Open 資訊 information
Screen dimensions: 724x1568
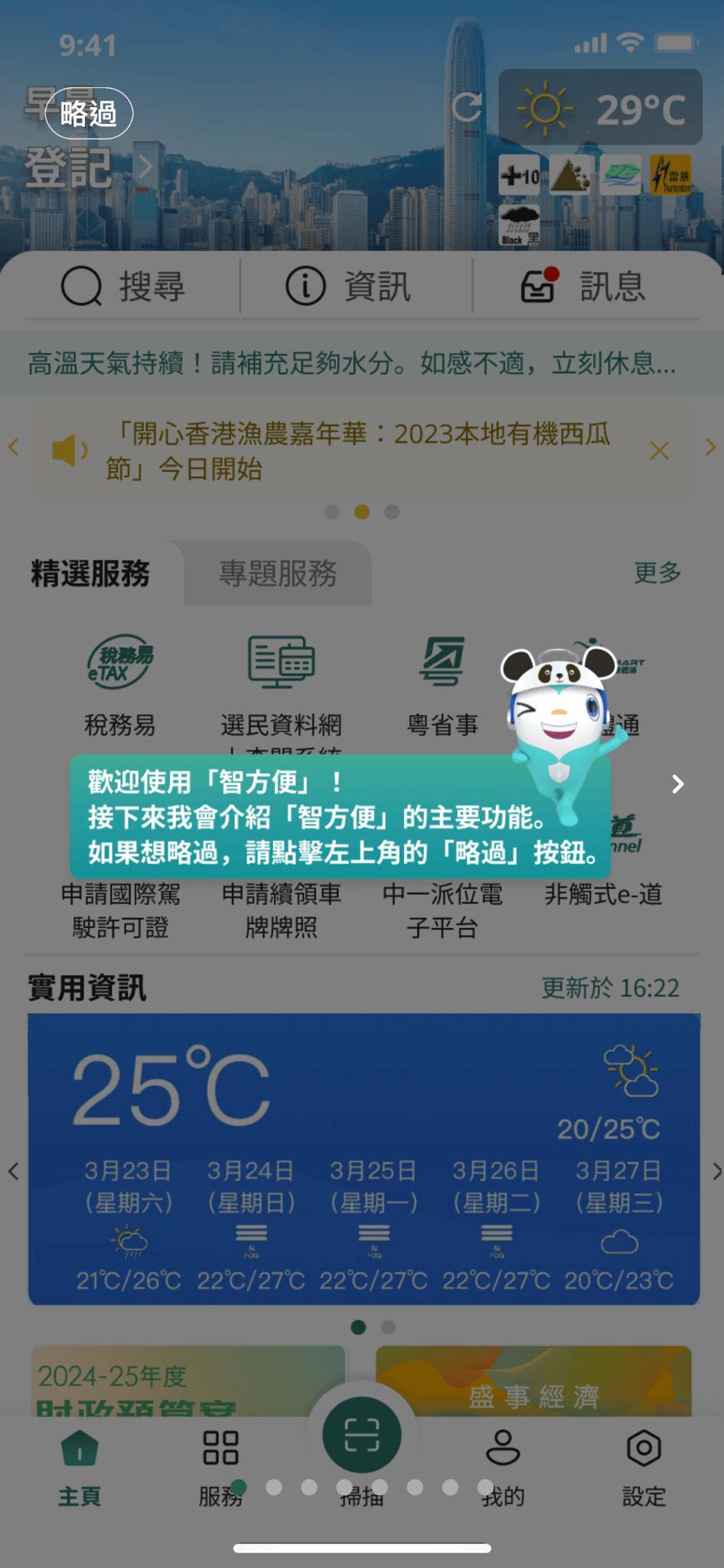pos(349,286)
